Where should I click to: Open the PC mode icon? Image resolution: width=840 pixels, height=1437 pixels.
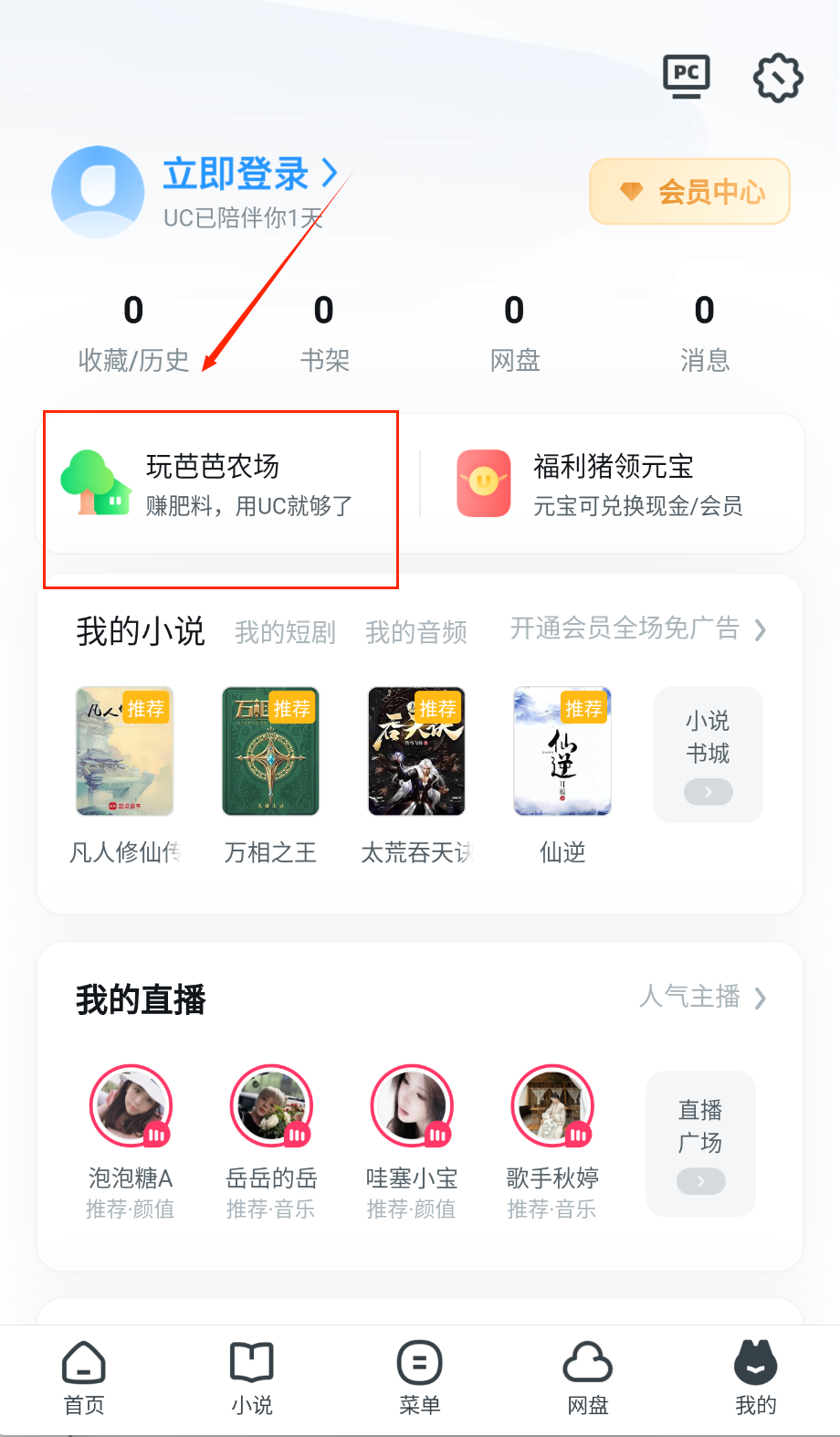[x=687, y=77]
